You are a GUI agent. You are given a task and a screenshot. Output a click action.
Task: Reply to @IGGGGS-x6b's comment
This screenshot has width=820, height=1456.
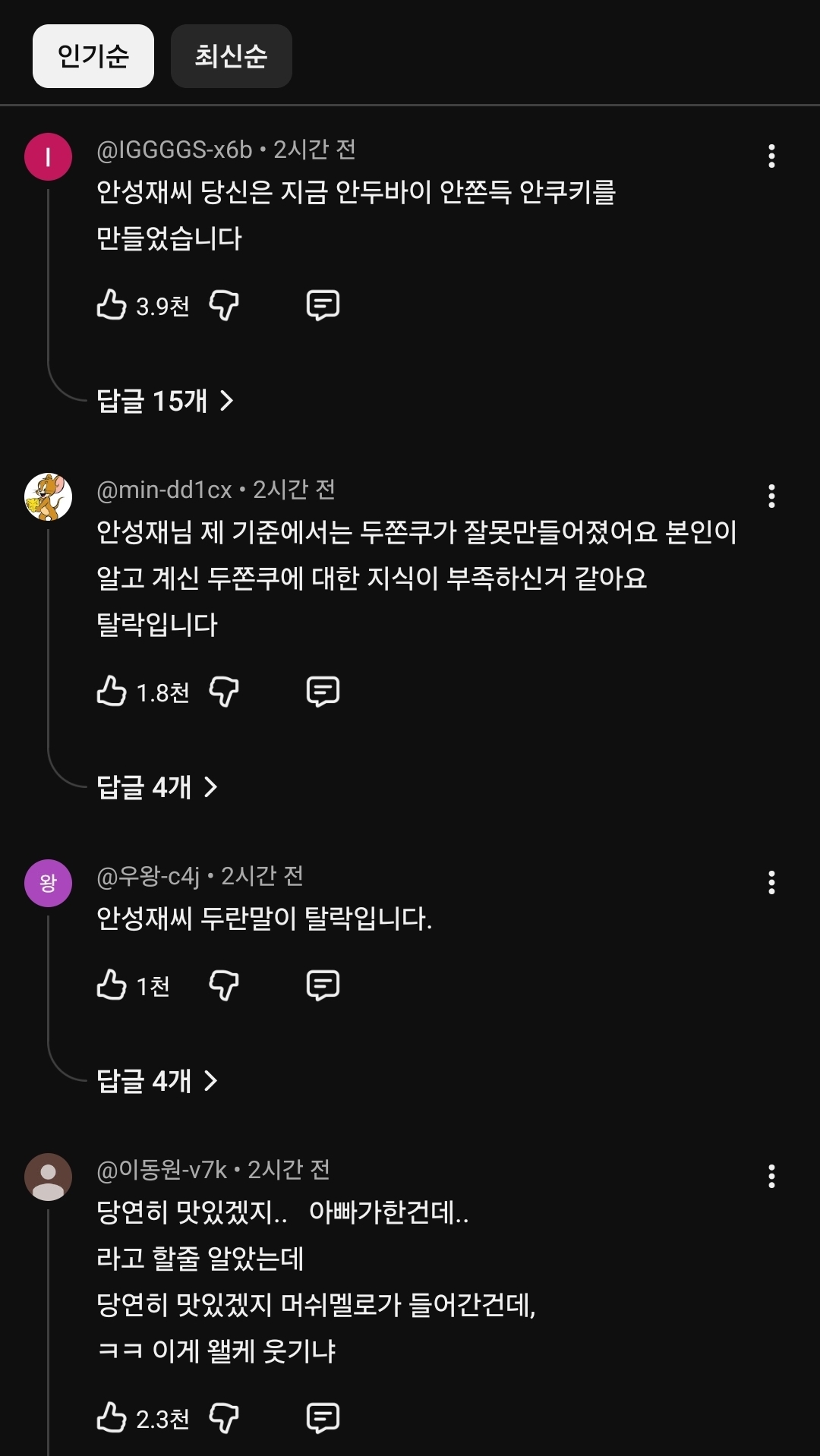point(323,305)
